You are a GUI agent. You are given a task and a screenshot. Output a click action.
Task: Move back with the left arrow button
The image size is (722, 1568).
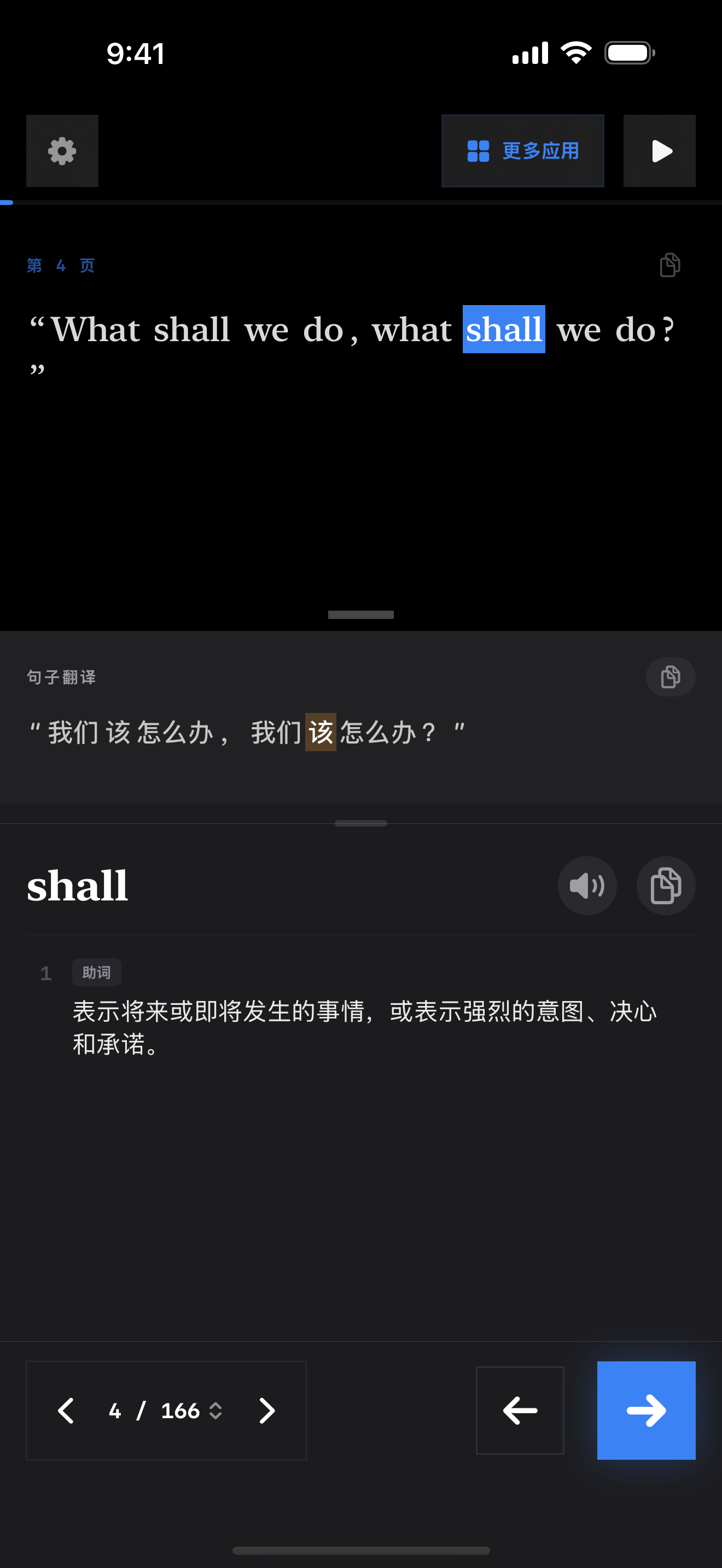[519, 1411]
